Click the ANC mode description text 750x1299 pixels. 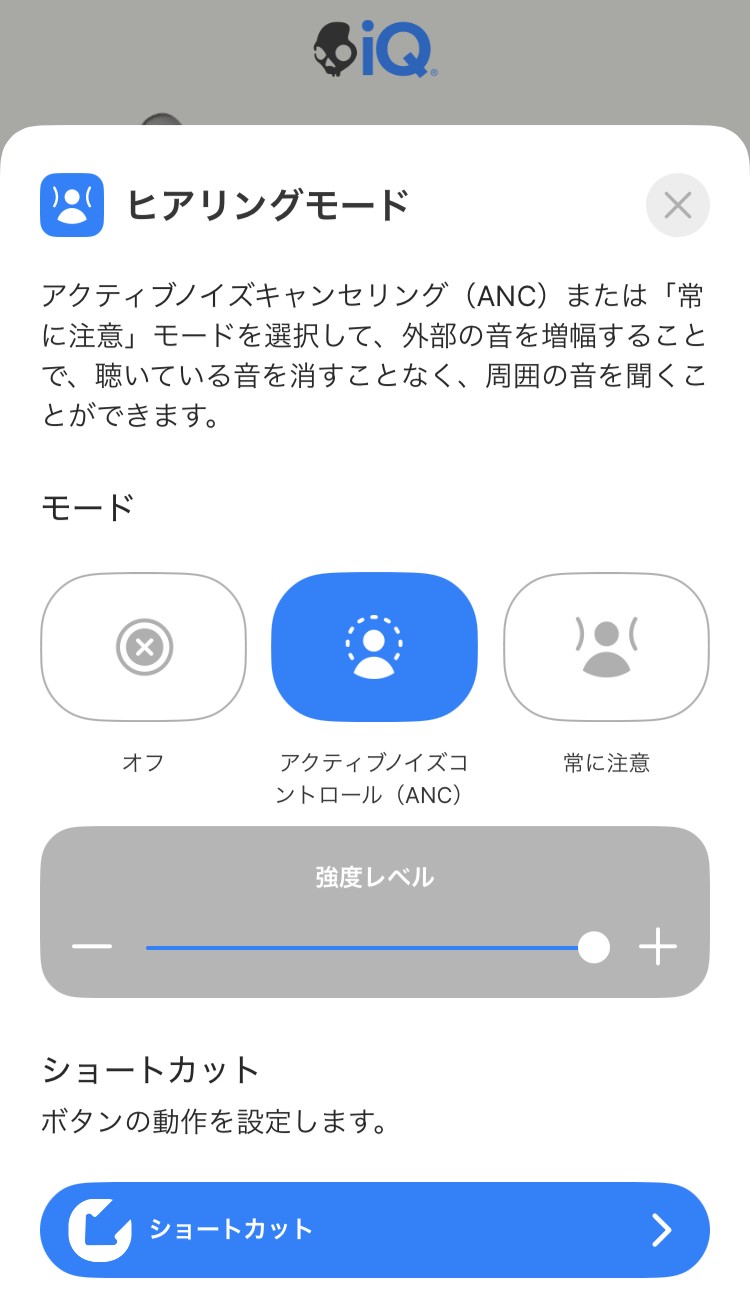tap(374, 350)
